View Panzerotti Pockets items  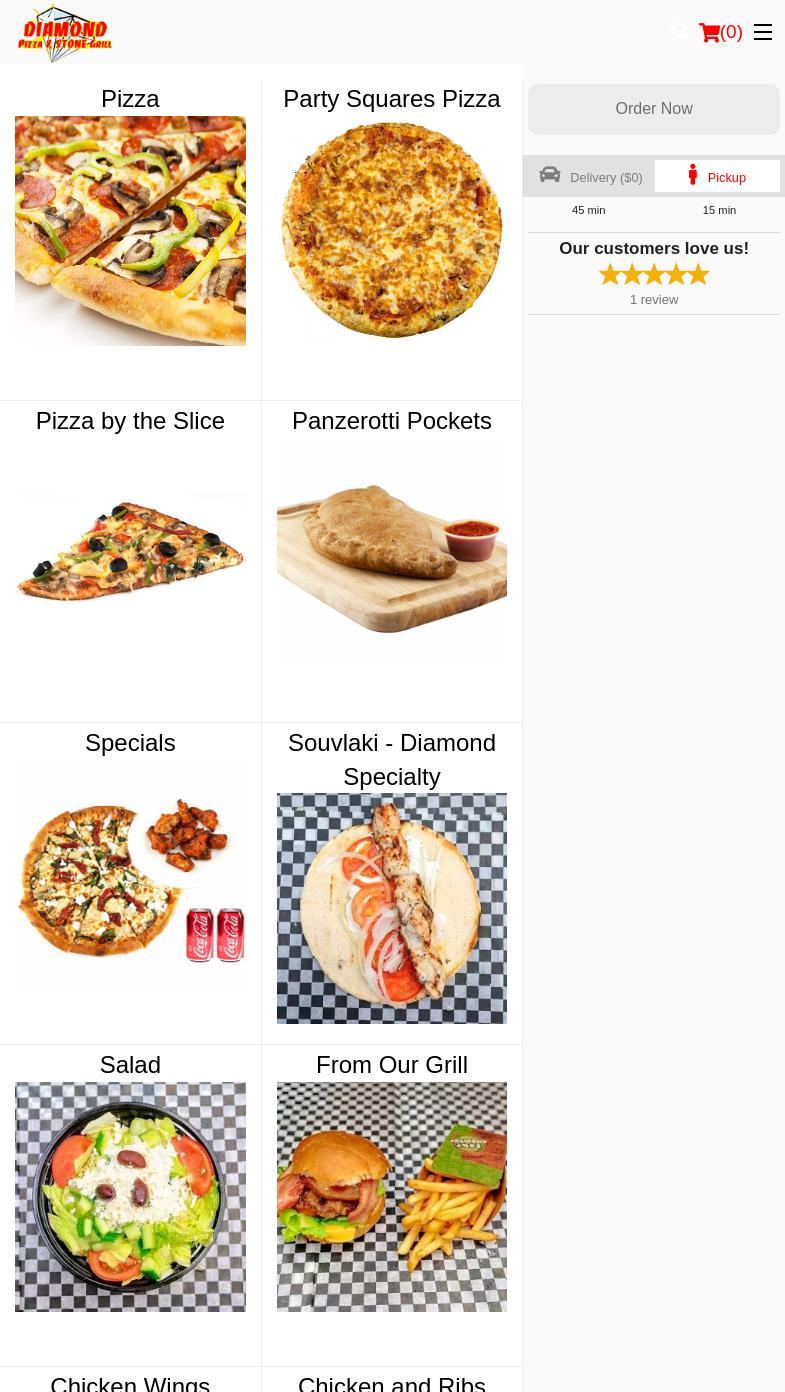(391, 550)
